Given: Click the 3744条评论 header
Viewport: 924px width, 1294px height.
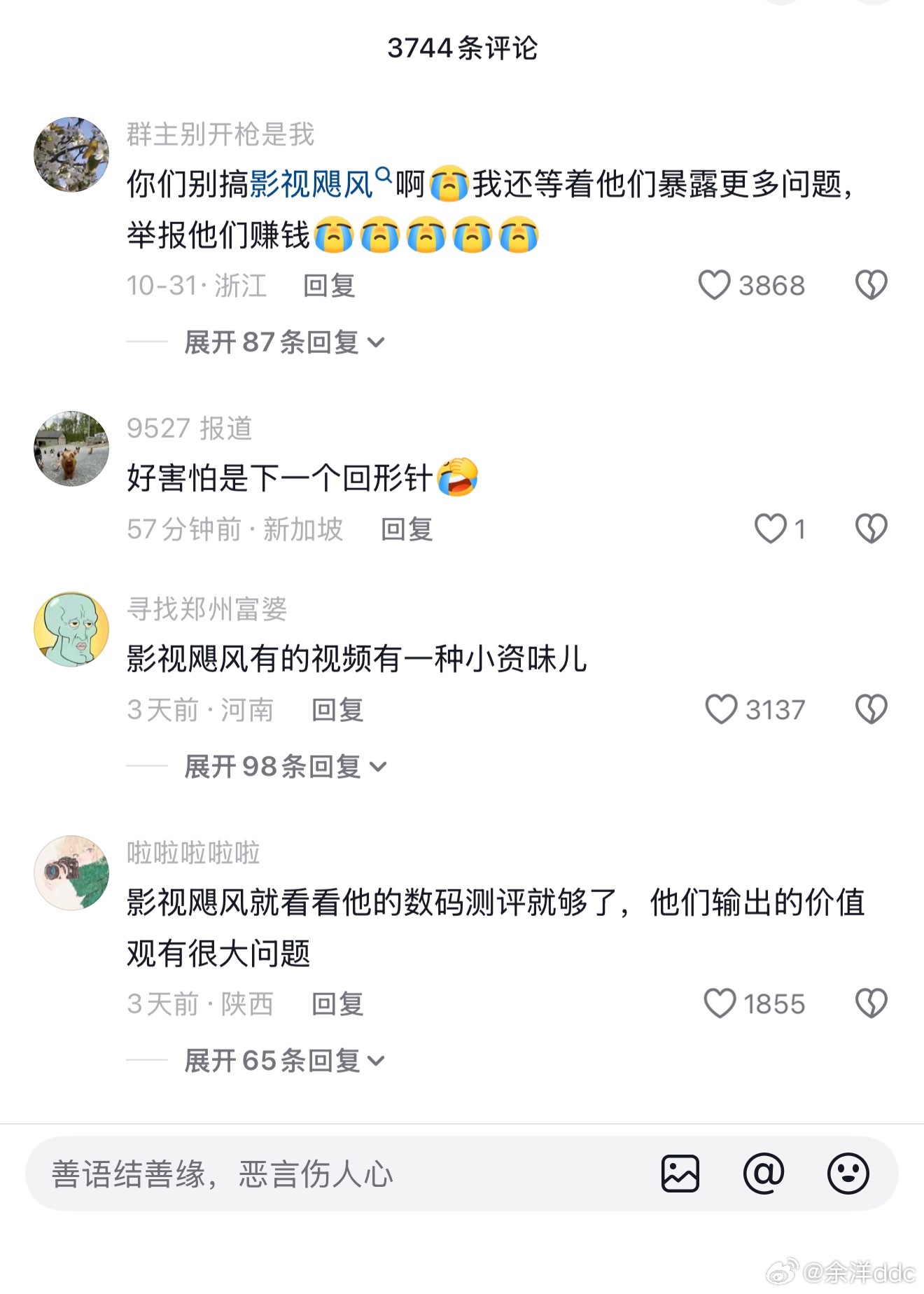Looking at the screenshot, I should 462,49.
